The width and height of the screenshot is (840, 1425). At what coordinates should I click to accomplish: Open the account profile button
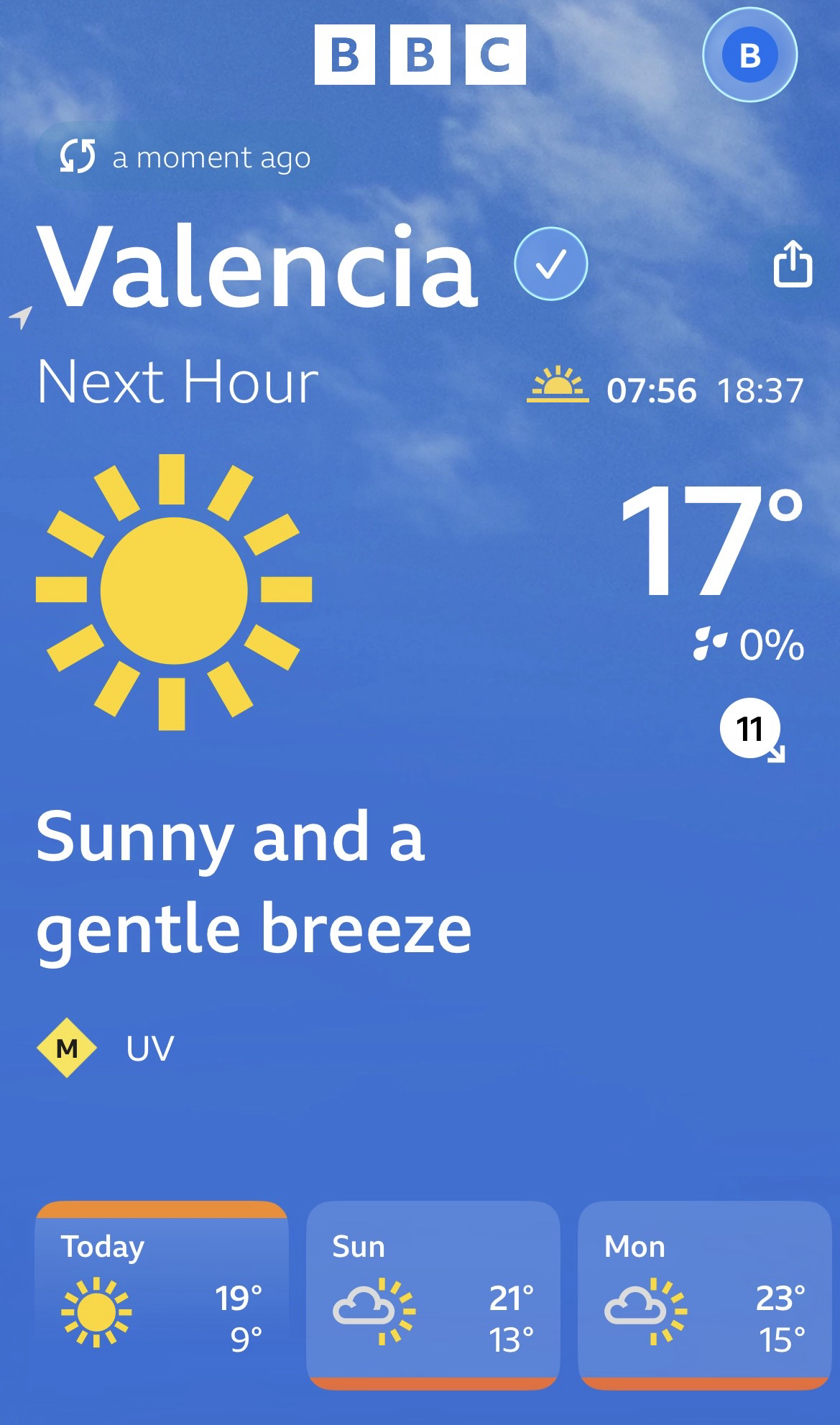(x=749, y=55)
